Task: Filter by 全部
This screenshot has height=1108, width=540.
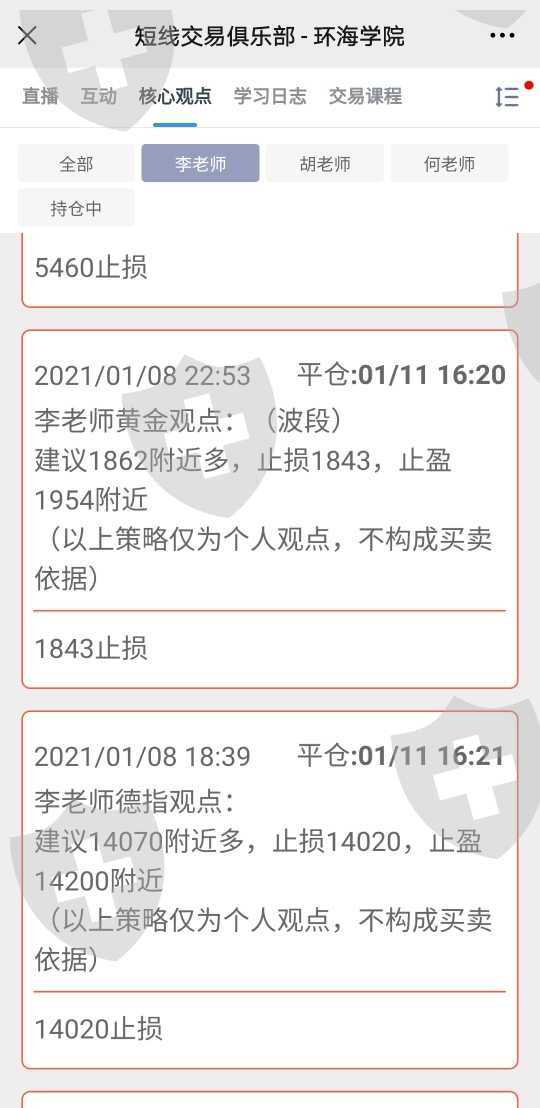Action: point(76,163)
